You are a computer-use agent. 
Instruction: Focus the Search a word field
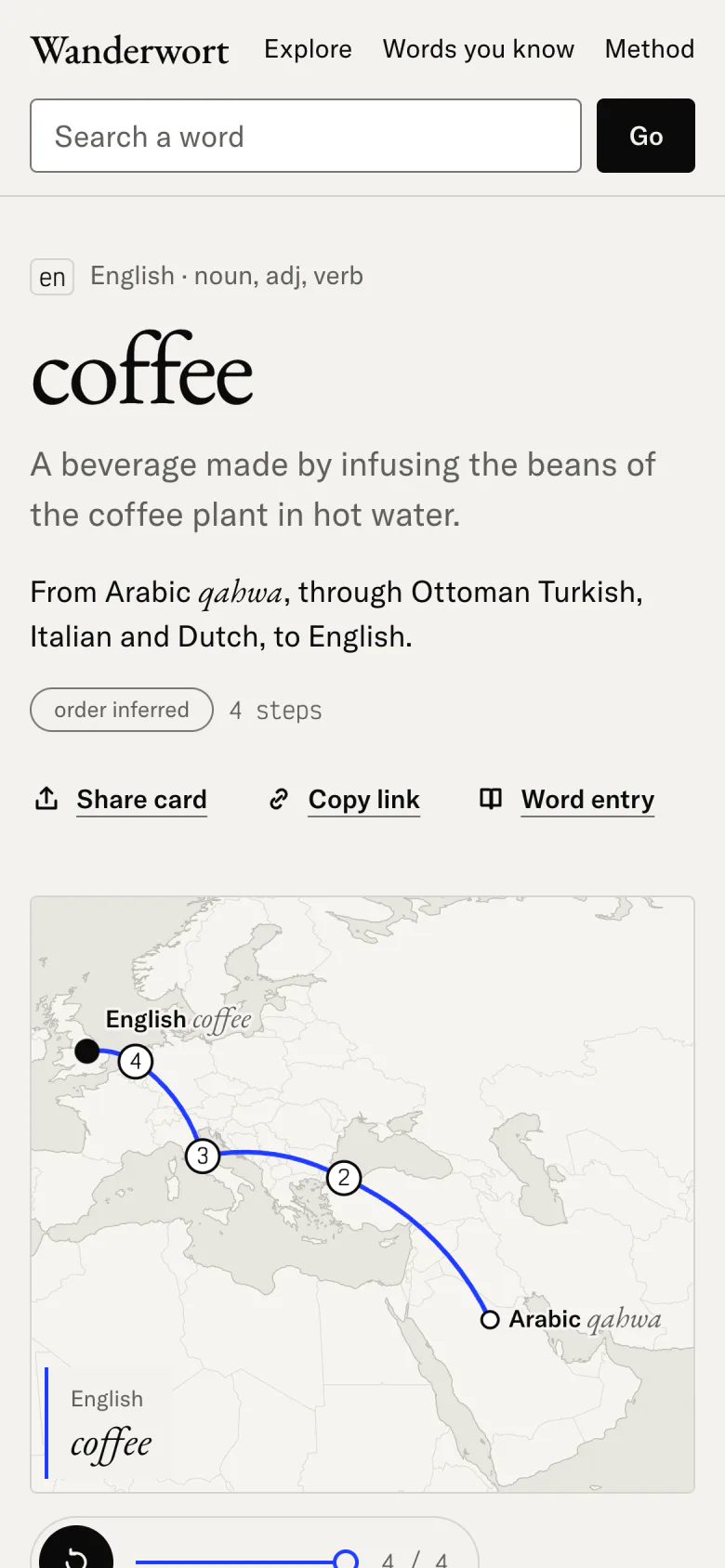pos(306,136)
